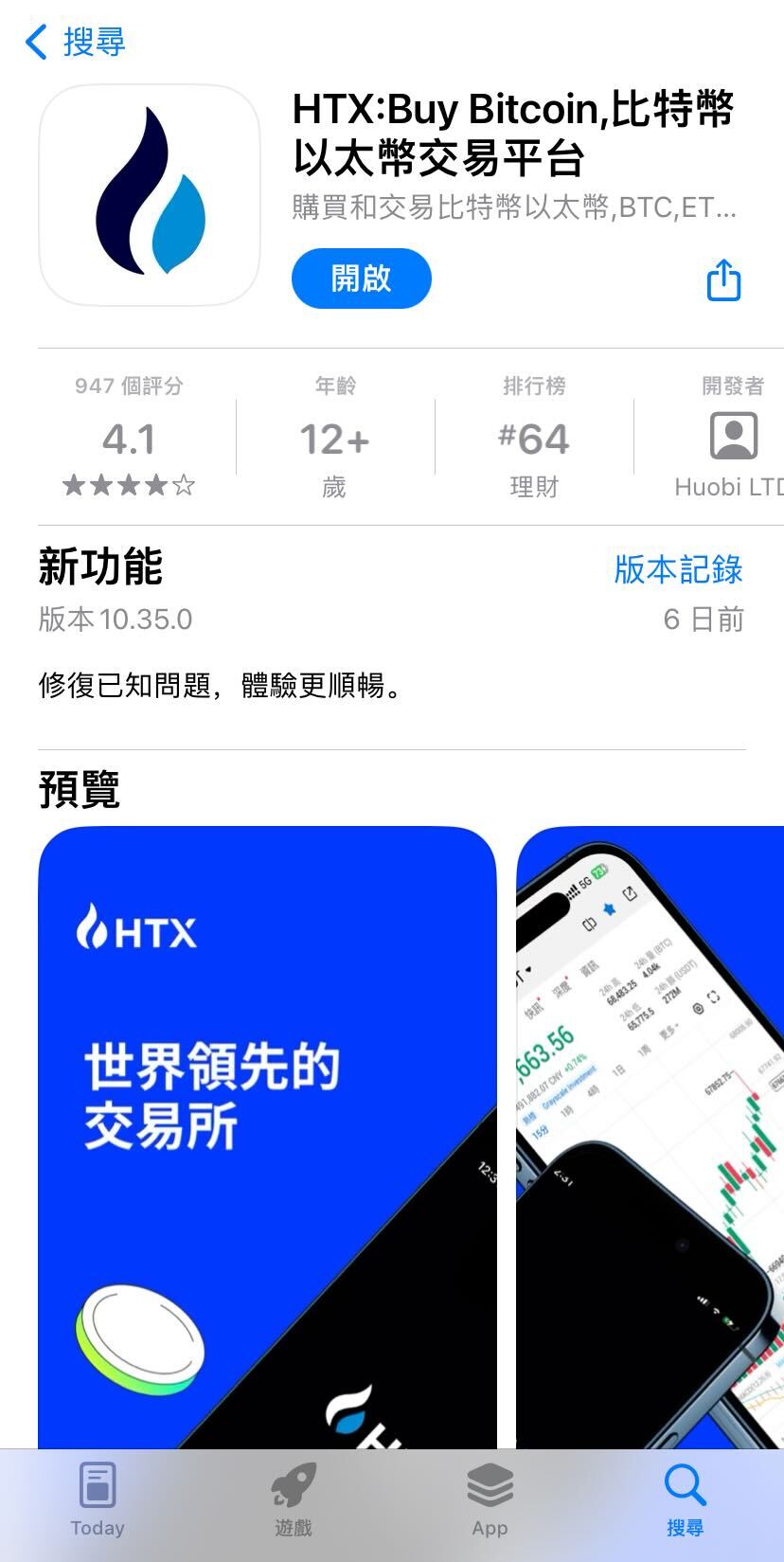Open 版本記錄 version history
The height and width of the screenshot is (1562, 784).
coord(678,569)
